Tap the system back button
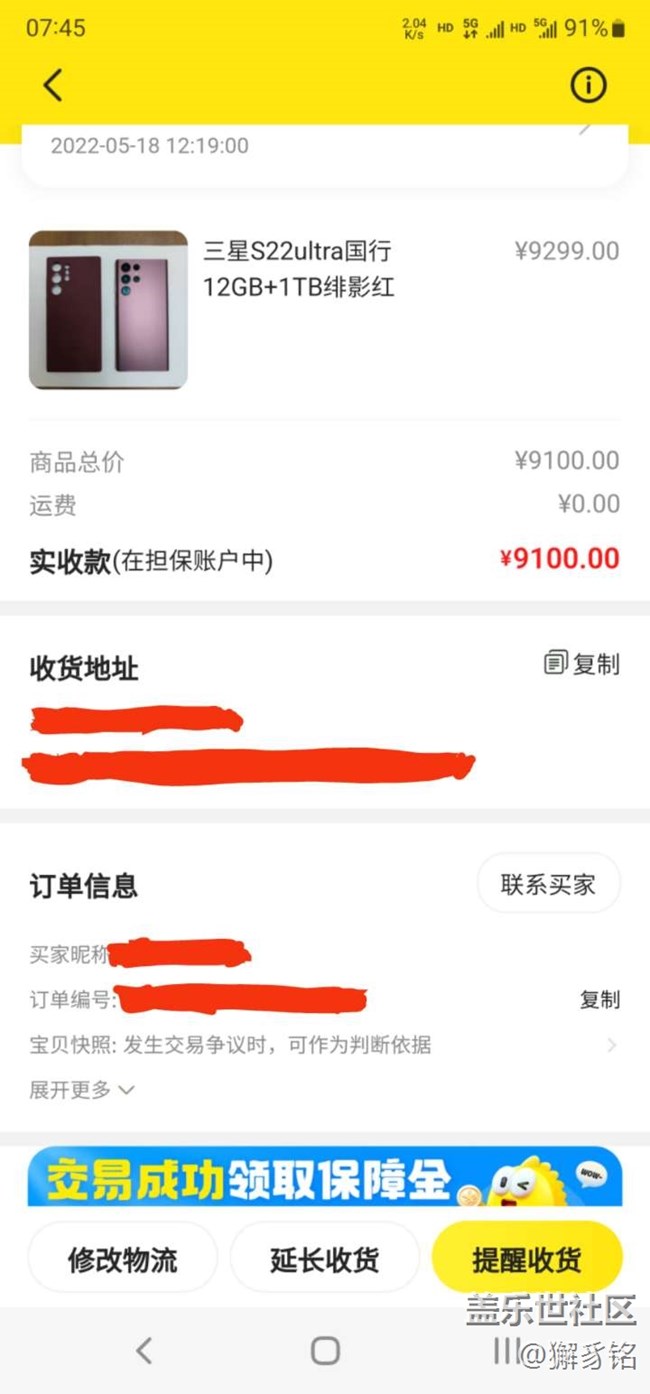 coord(144,1350)
